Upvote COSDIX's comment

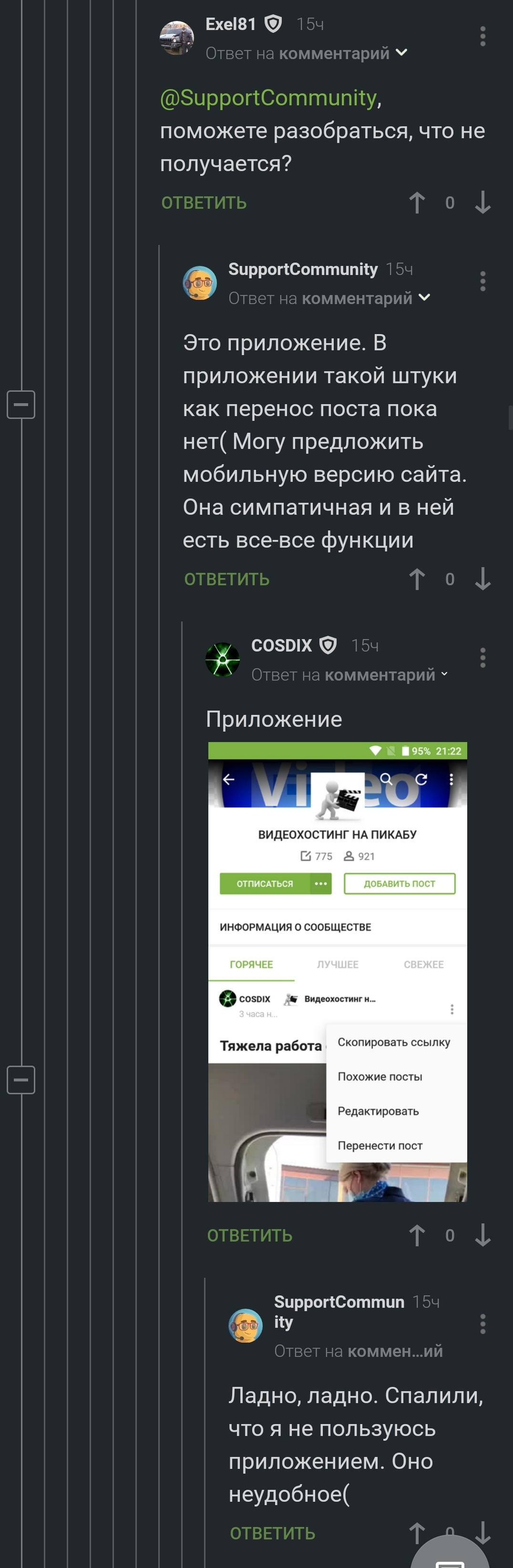(417, 1235)
